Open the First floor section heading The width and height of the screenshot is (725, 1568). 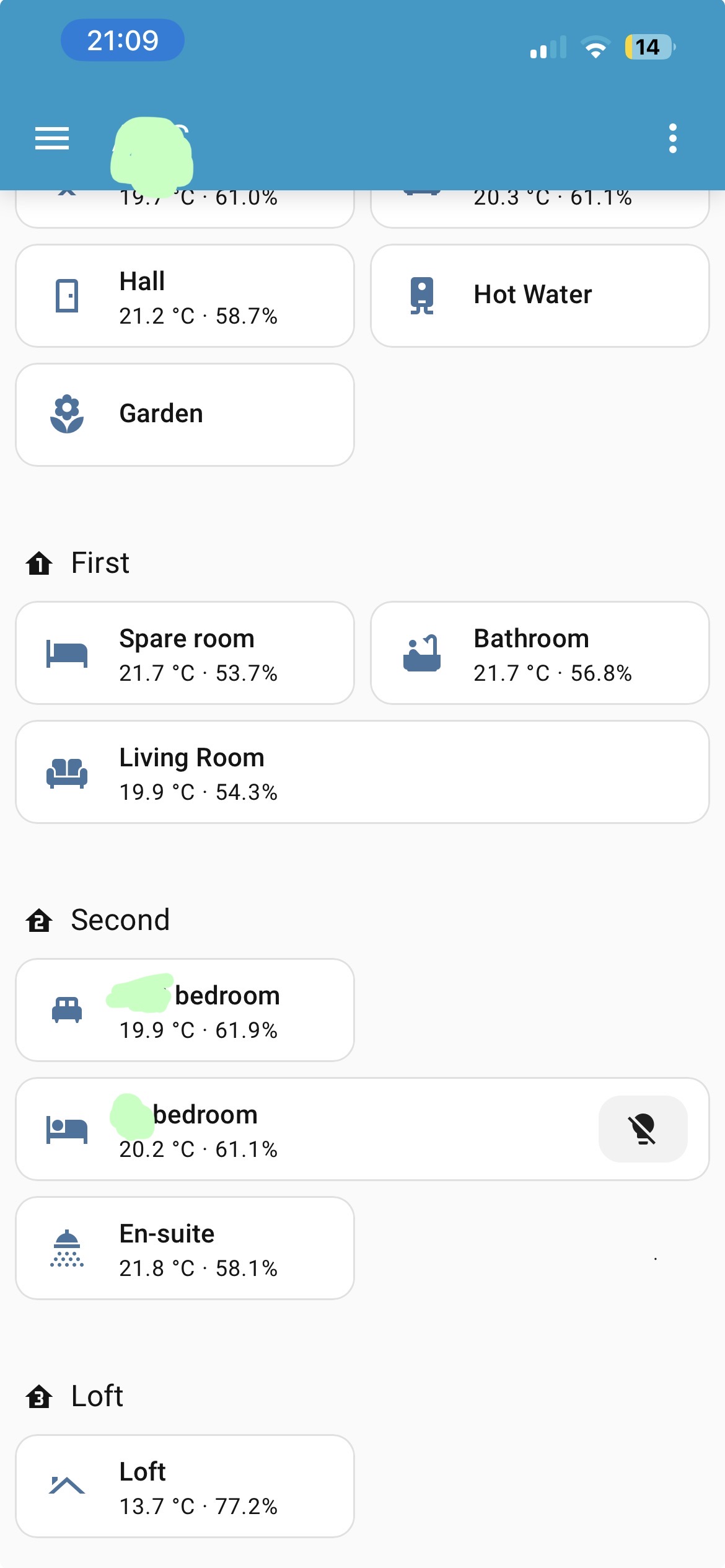(x=99, y=563)
